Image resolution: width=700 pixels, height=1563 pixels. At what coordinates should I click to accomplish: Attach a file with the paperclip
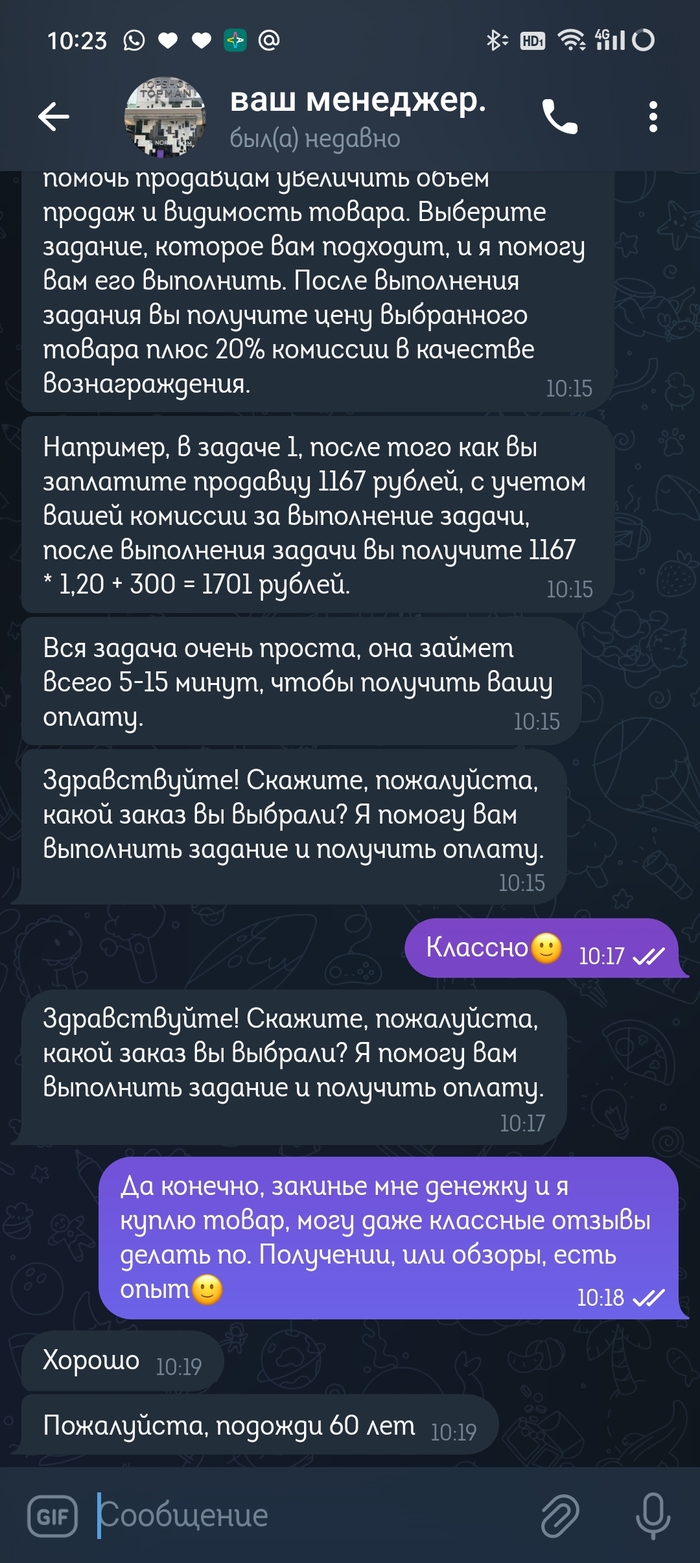pos(560,1516)
